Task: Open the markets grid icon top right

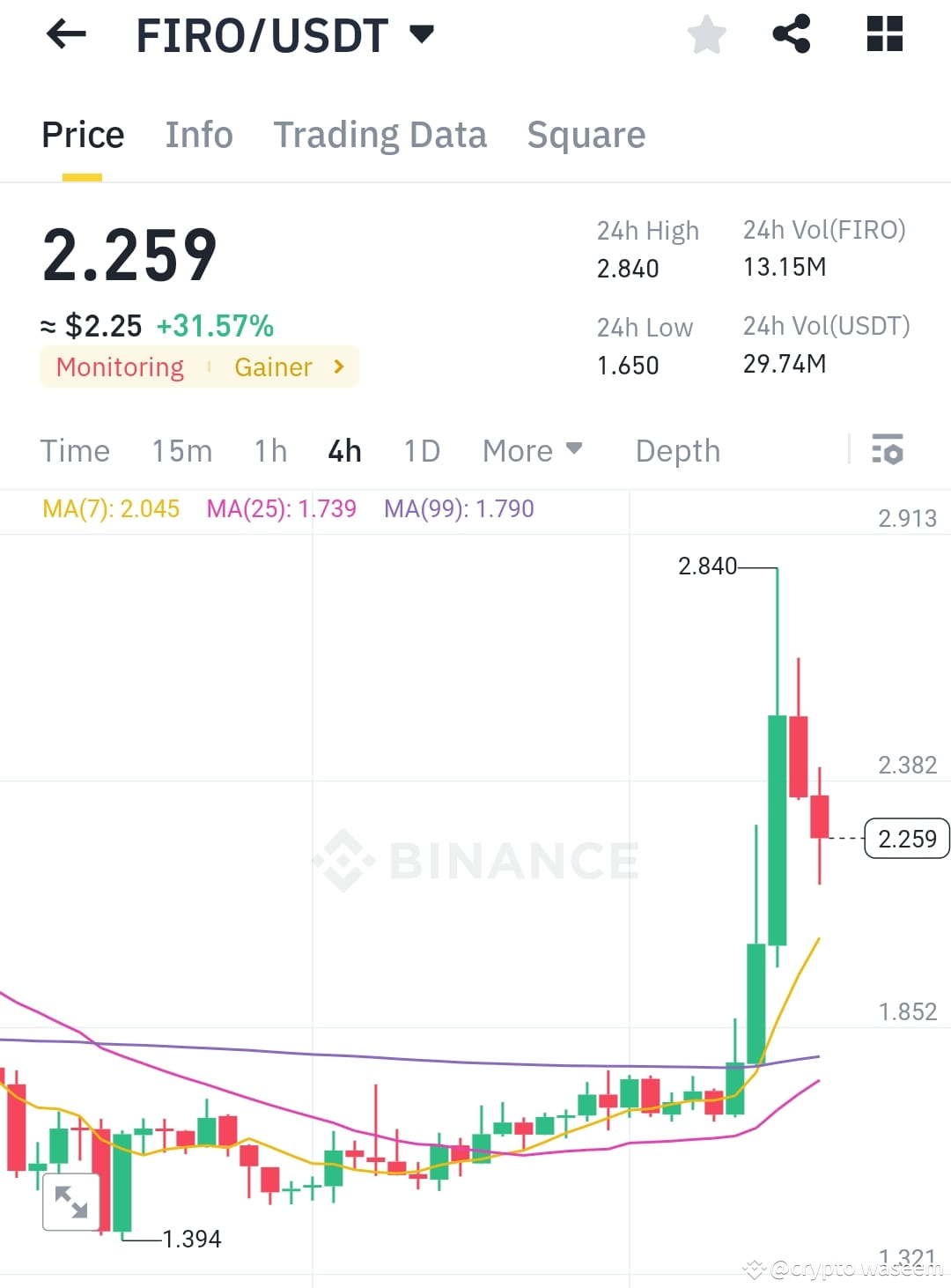Action: (x=883, y=33)
